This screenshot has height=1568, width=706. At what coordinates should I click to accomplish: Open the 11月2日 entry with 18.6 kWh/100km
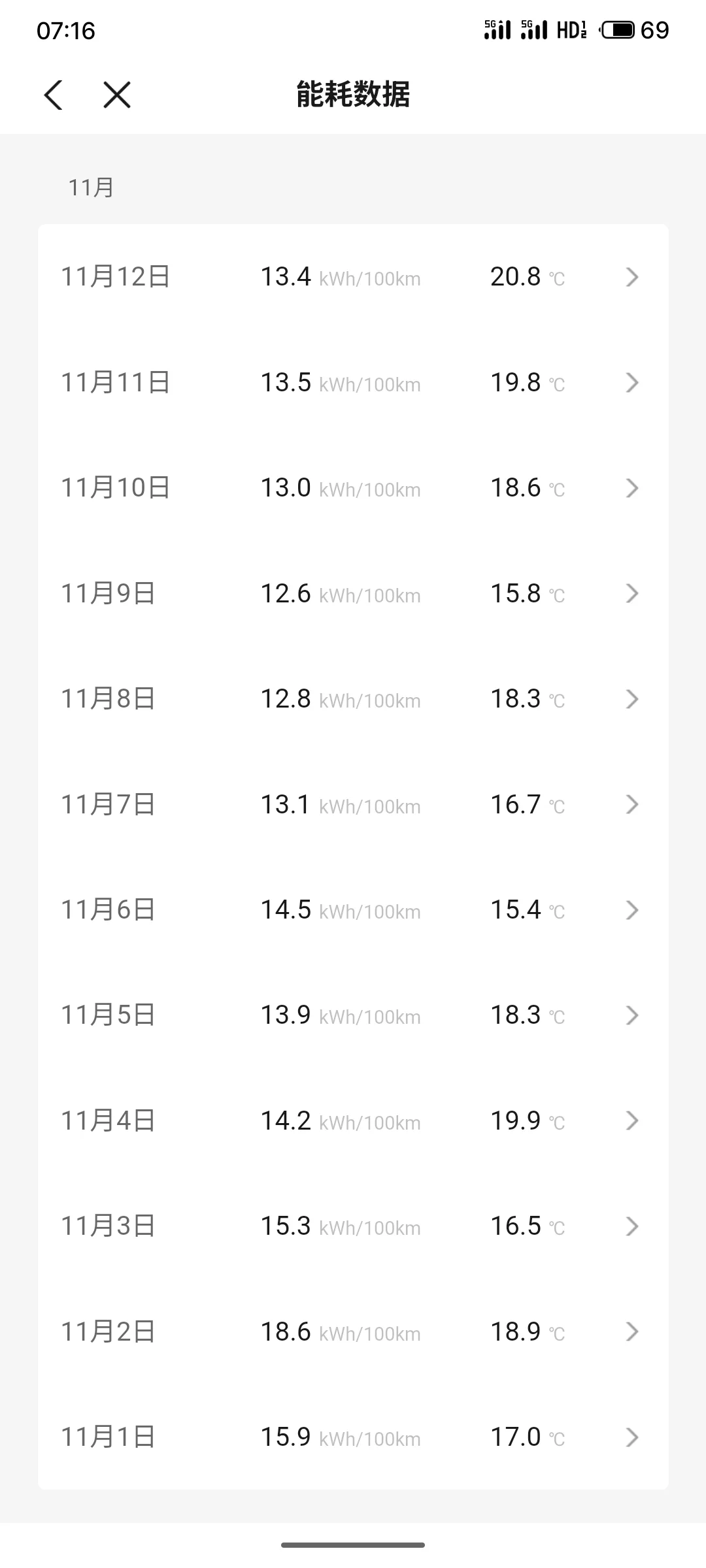click(x=353, y=1332)
